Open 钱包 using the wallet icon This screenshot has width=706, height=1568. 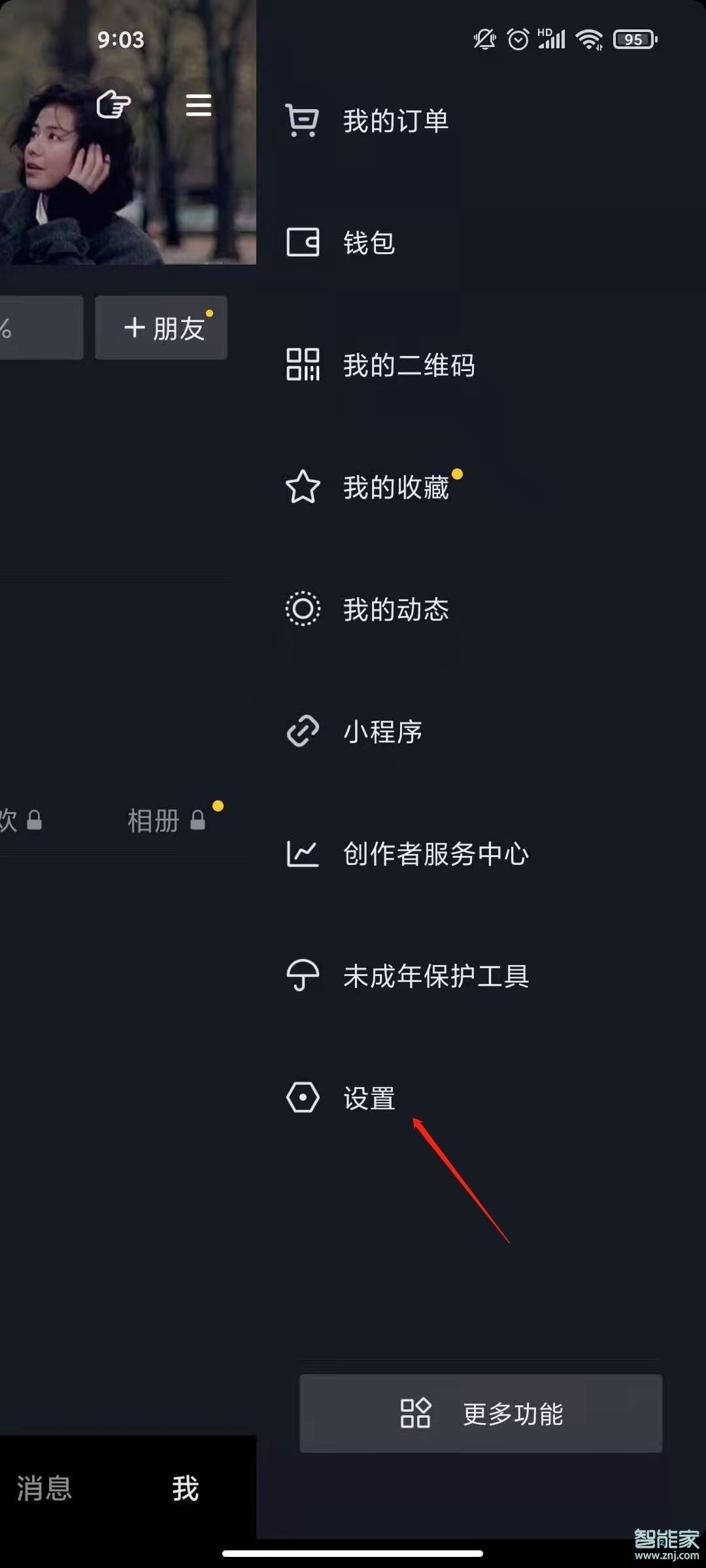point(303,243)
